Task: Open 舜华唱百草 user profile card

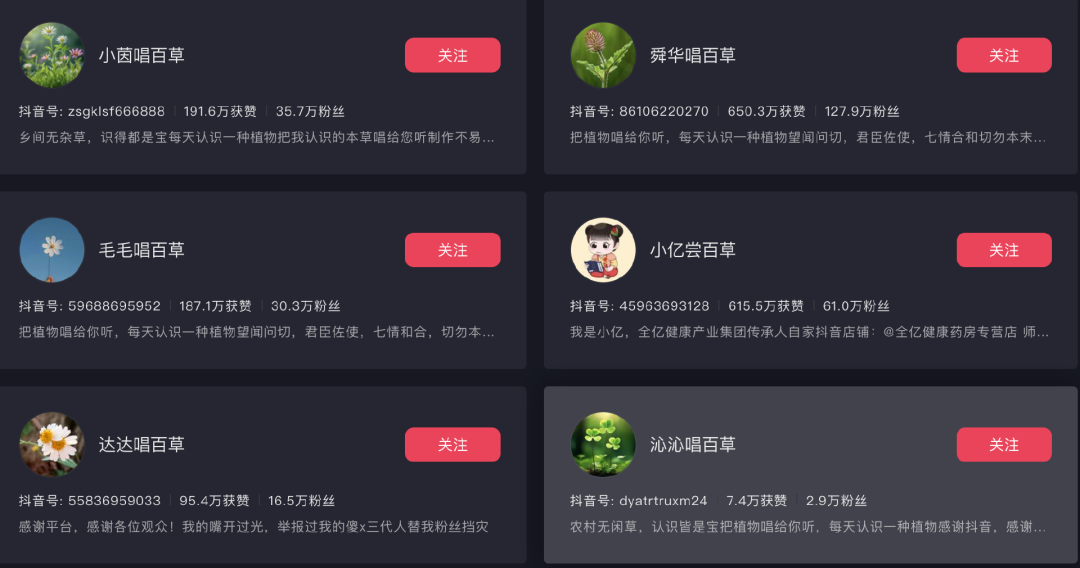Action: pos(693,55)
